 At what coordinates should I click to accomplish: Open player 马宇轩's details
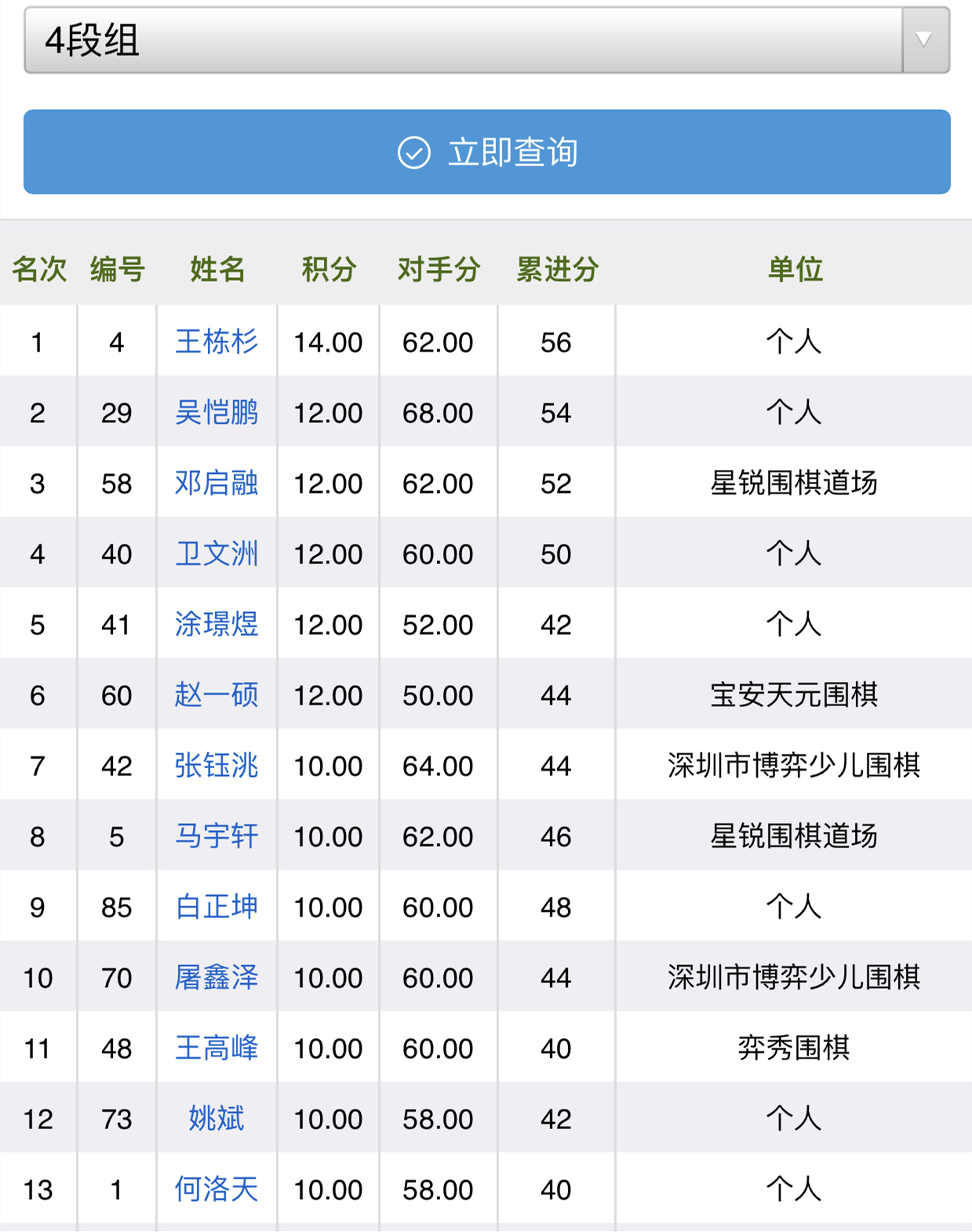click(x=217, y=837)
